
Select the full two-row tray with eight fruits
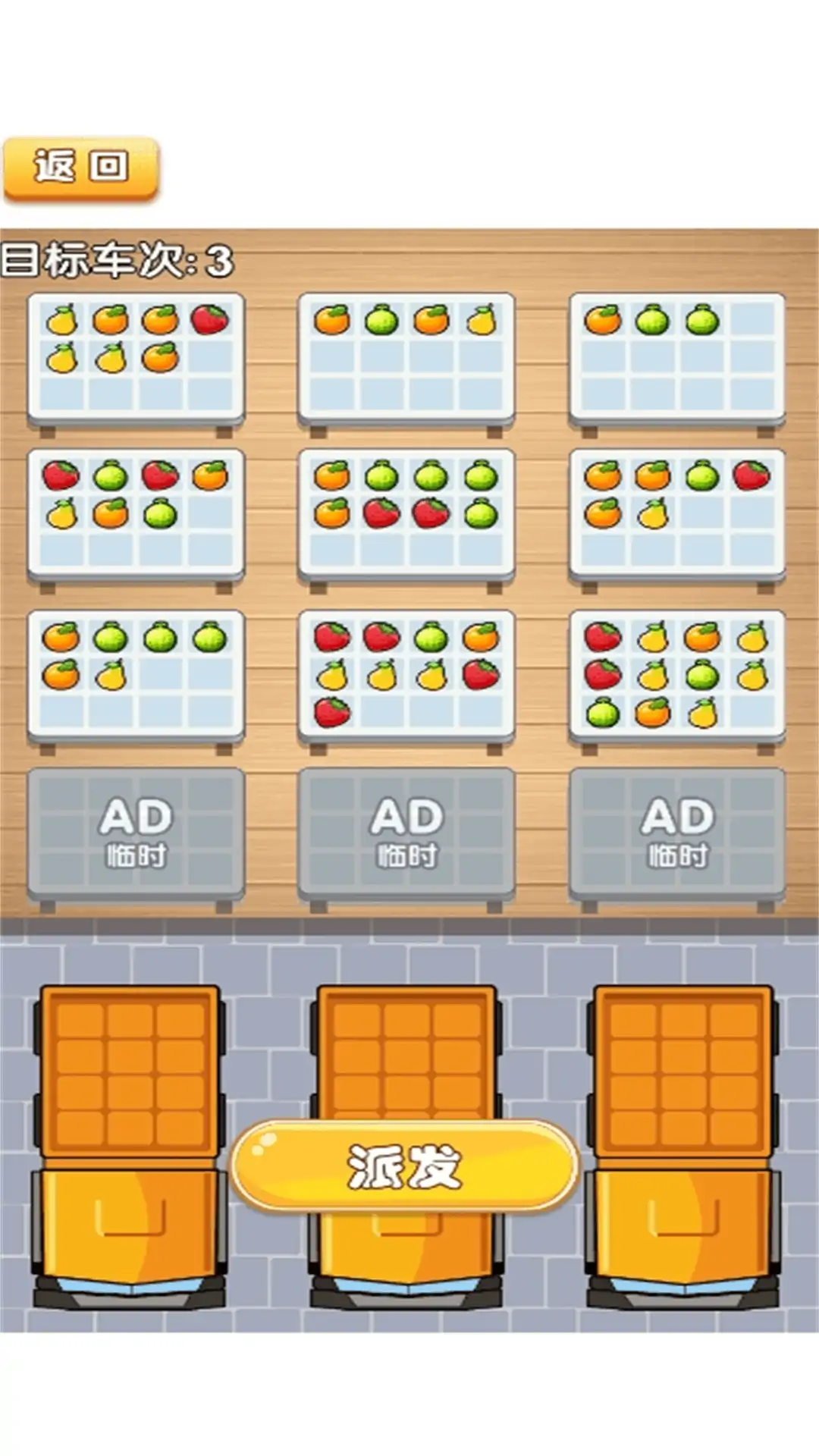(406, 514)
